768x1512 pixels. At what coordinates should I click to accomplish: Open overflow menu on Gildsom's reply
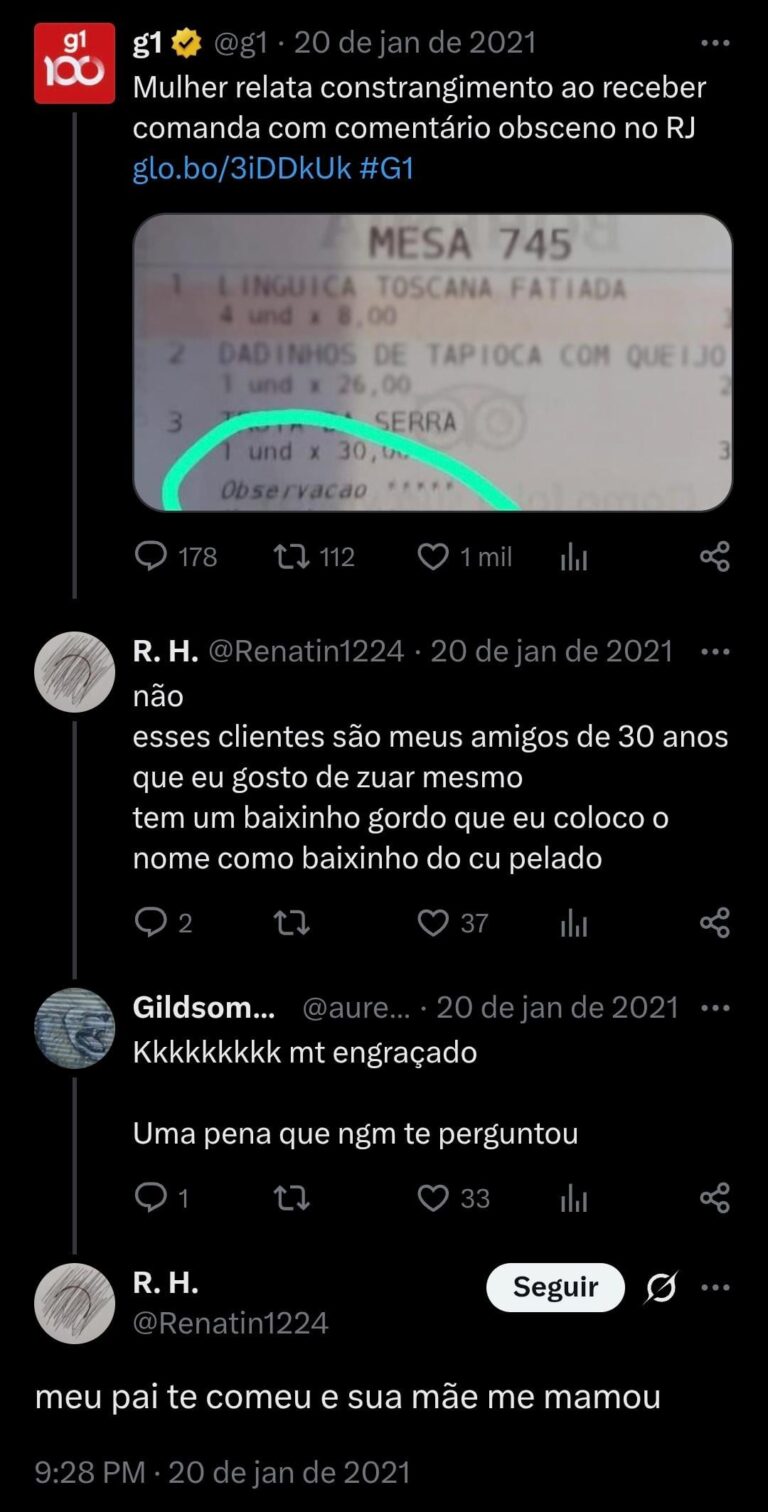(715, 1008)
